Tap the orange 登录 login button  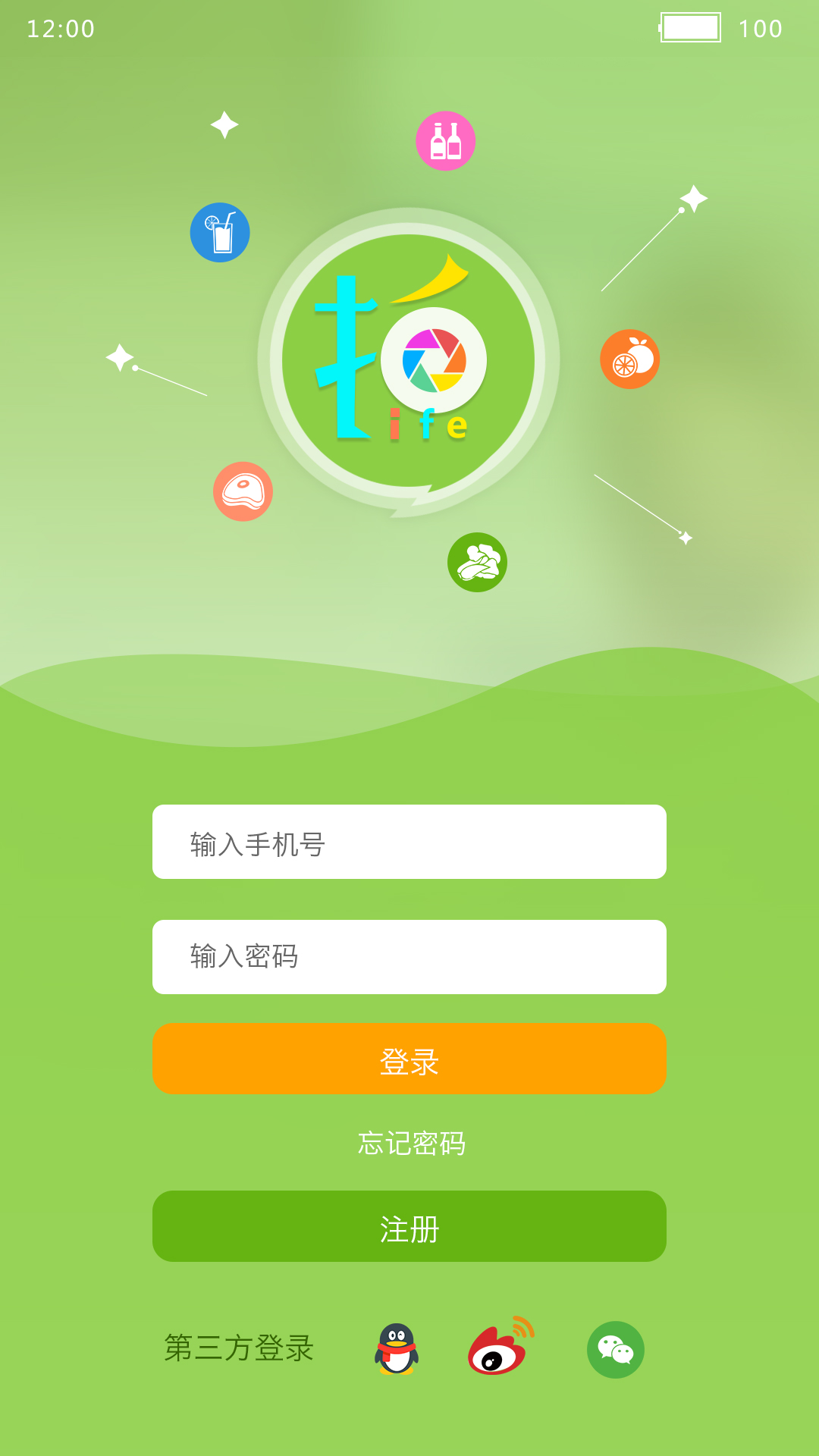click(409, 1059)
